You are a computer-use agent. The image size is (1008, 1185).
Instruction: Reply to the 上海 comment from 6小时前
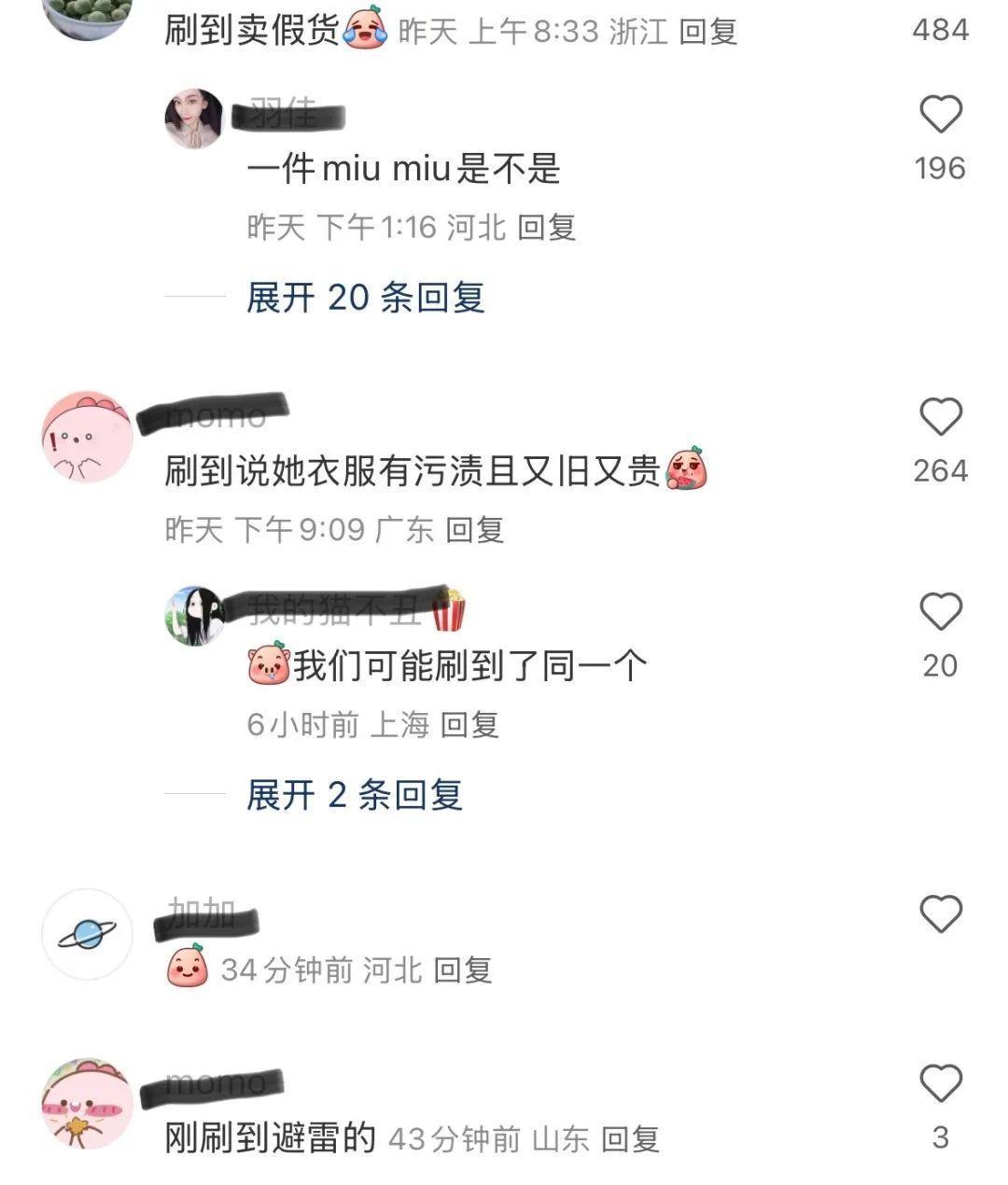click(x=469, y=724)
